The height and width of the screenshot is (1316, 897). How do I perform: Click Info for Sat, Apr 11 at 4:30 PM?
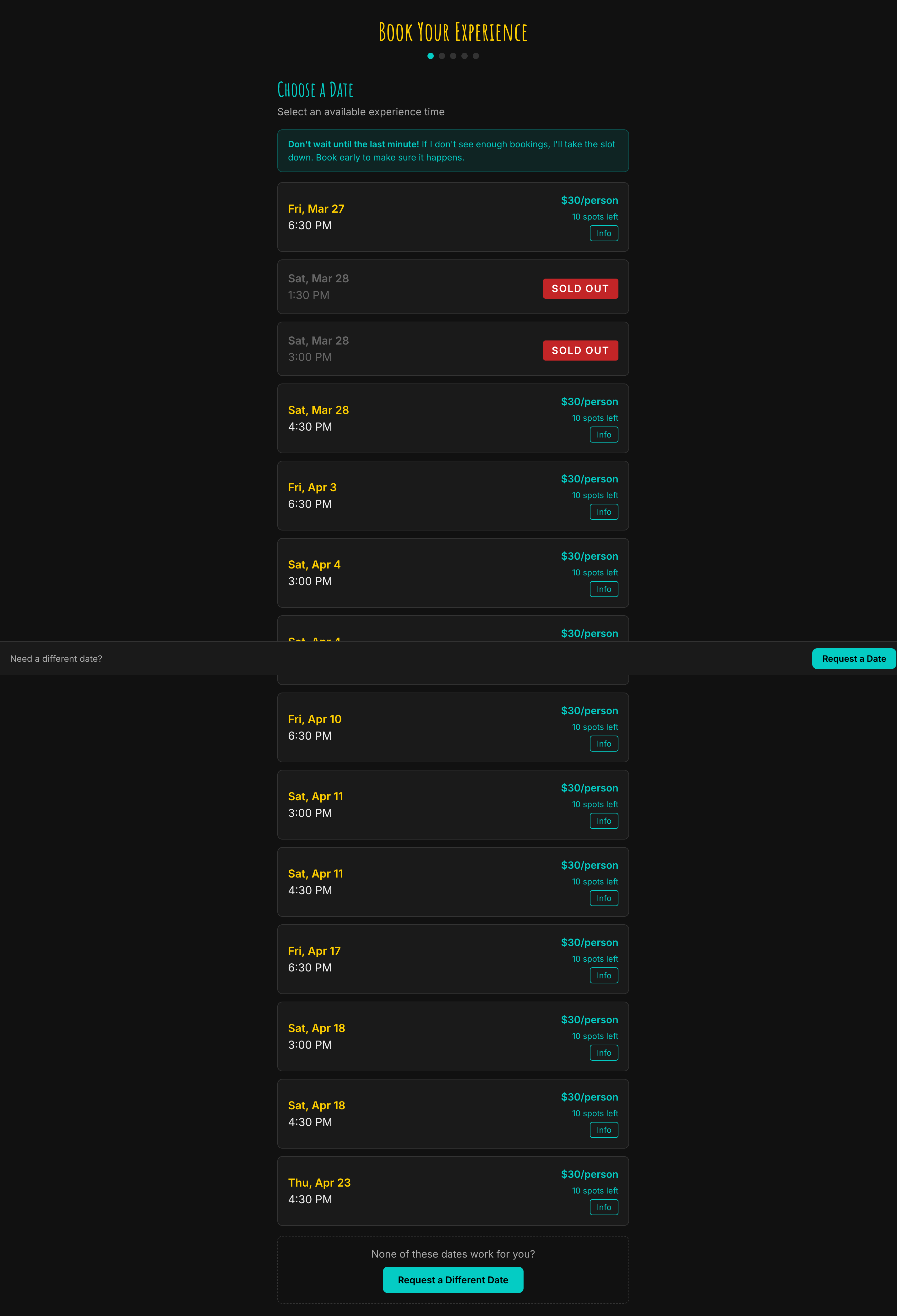pos(604,898)
